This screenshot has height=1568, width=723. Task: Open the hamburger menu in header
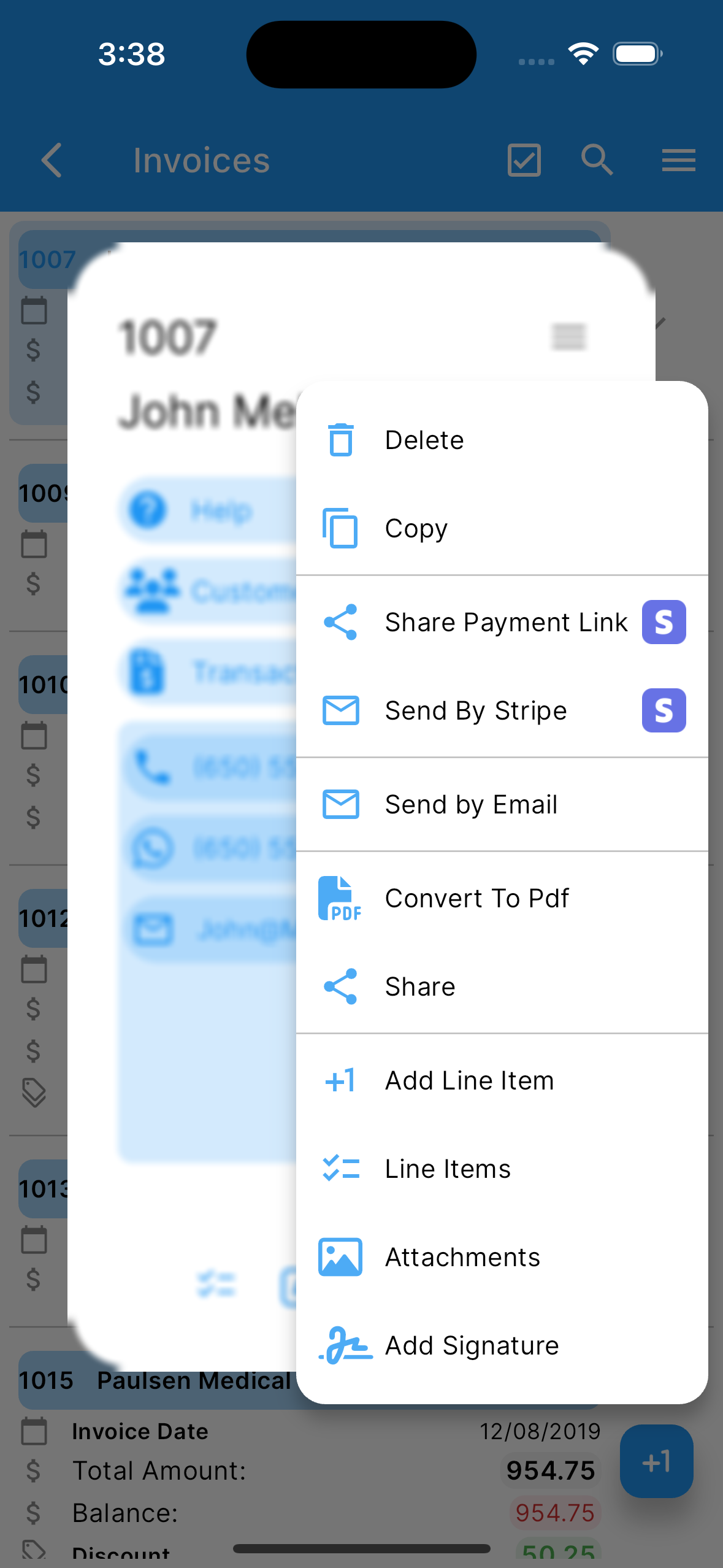pyautogui.click(x=679, y=161)
